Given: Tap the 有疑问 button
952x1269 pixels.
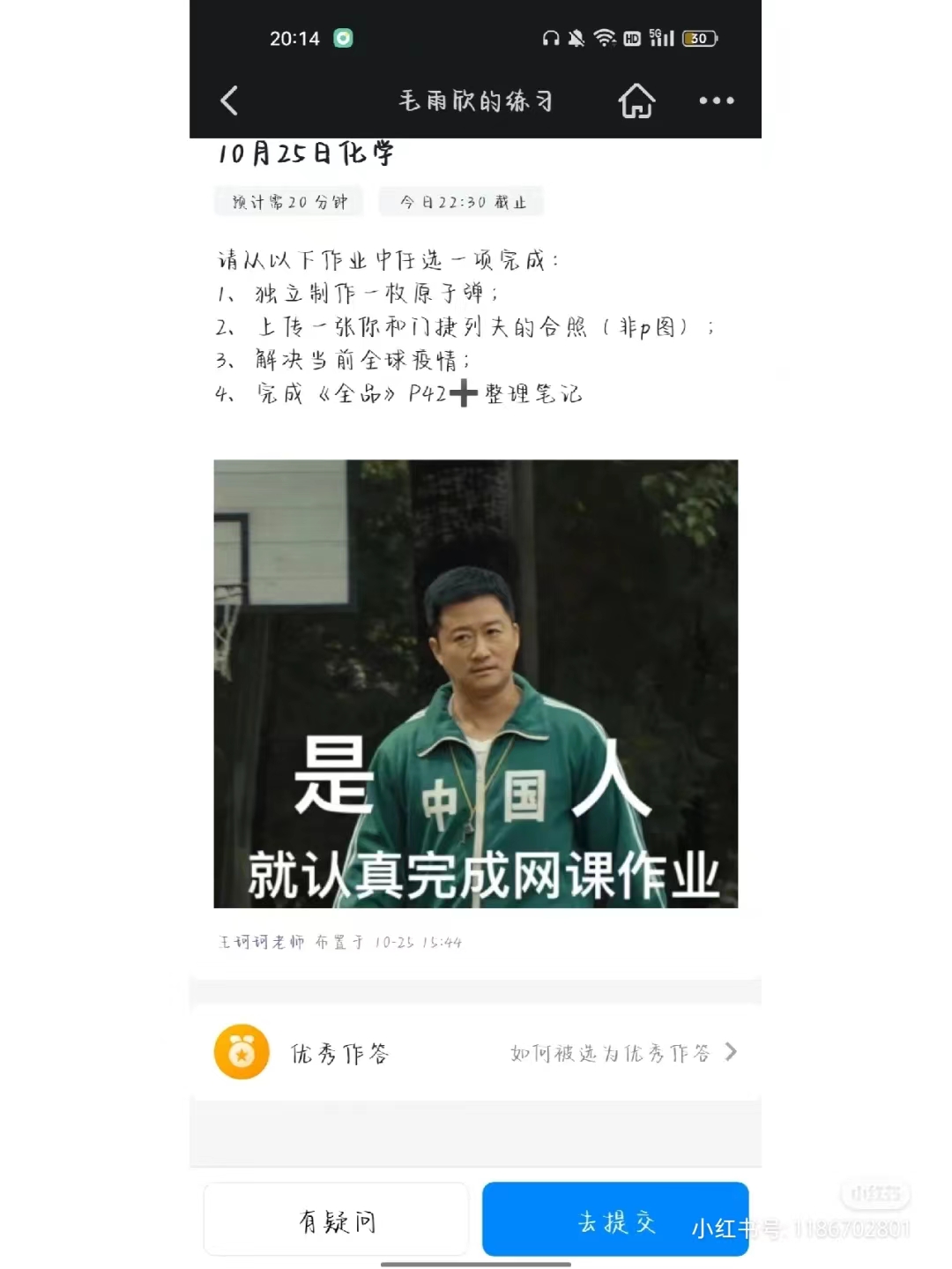Looking at the screenshot, I should tap(336, 1220).
